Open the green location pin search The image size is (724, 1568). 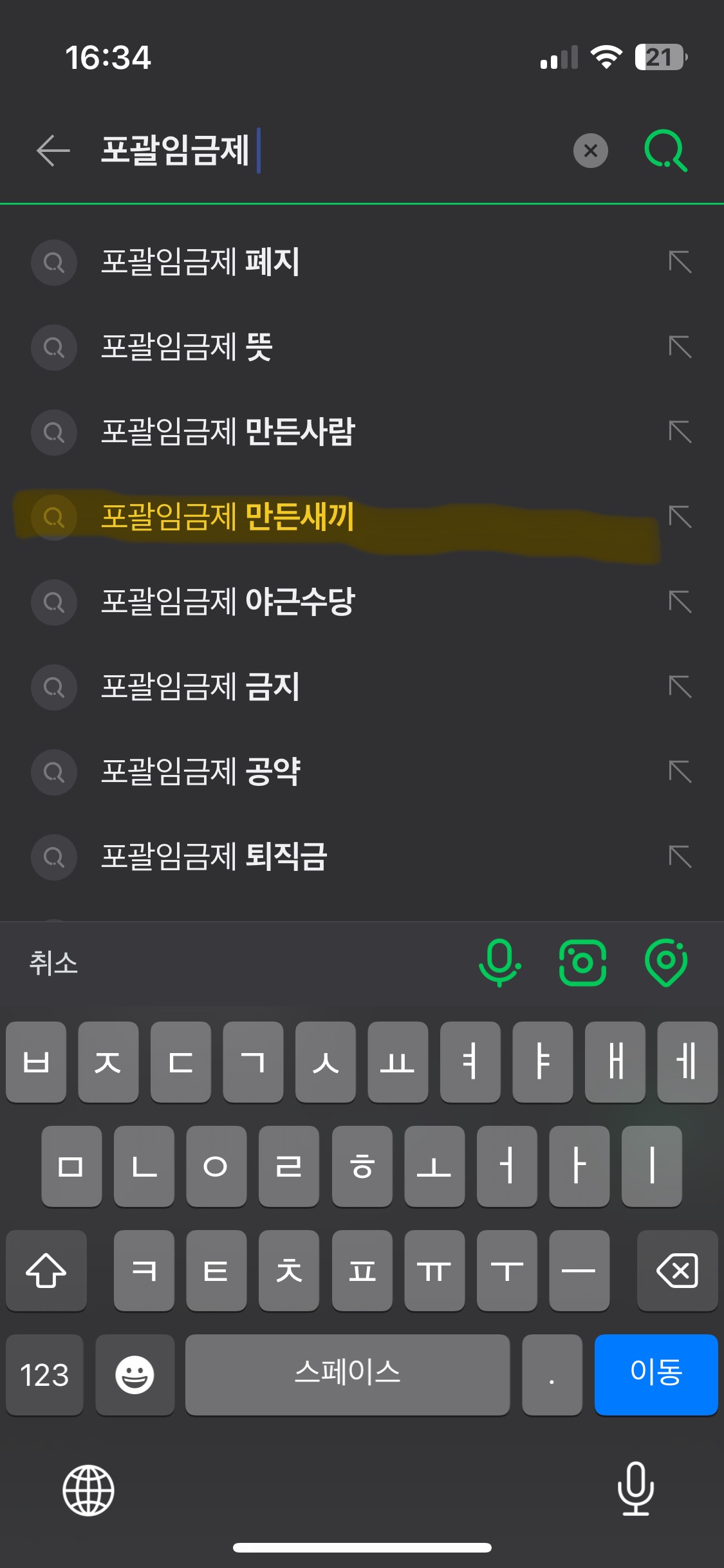tap(665, 963)
